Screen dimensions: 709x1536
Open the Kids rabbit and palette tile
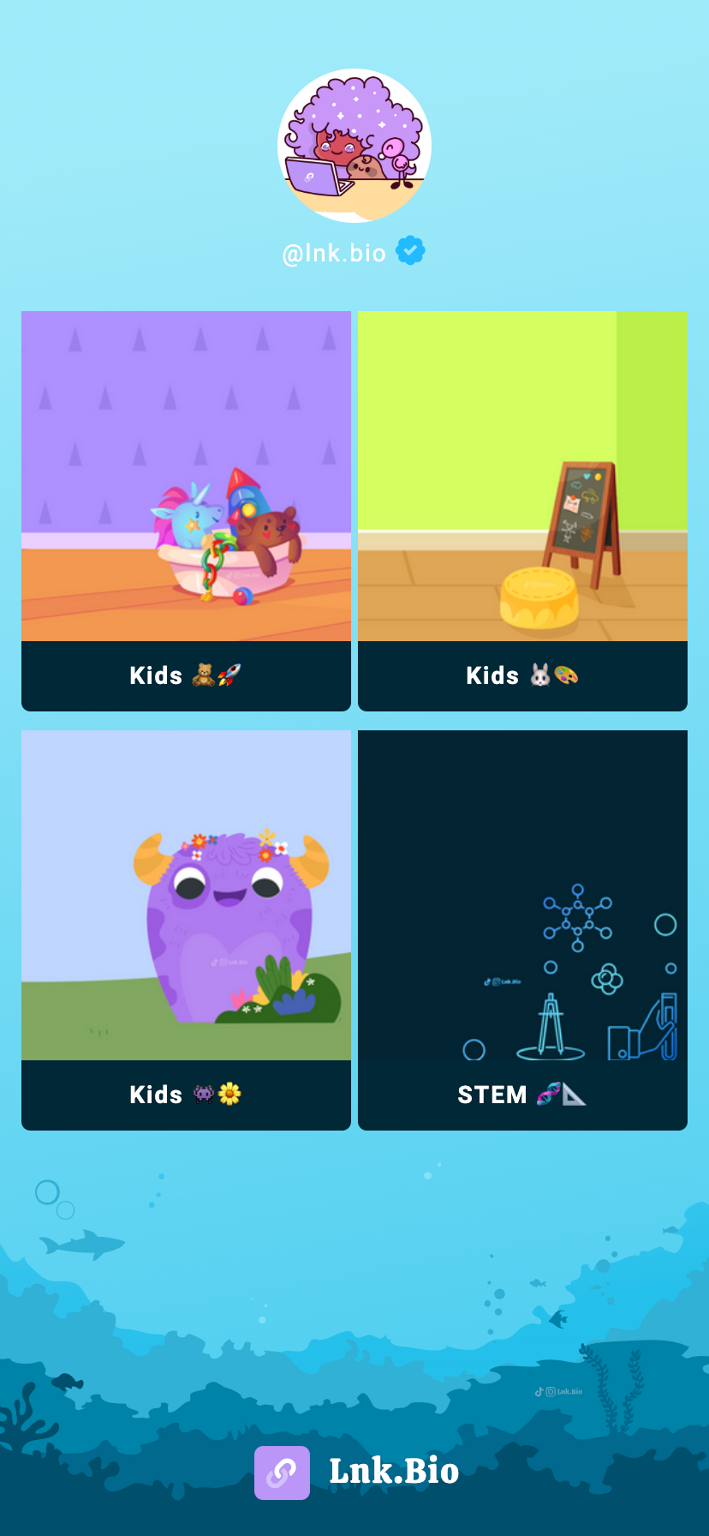(x=523, y=511)
